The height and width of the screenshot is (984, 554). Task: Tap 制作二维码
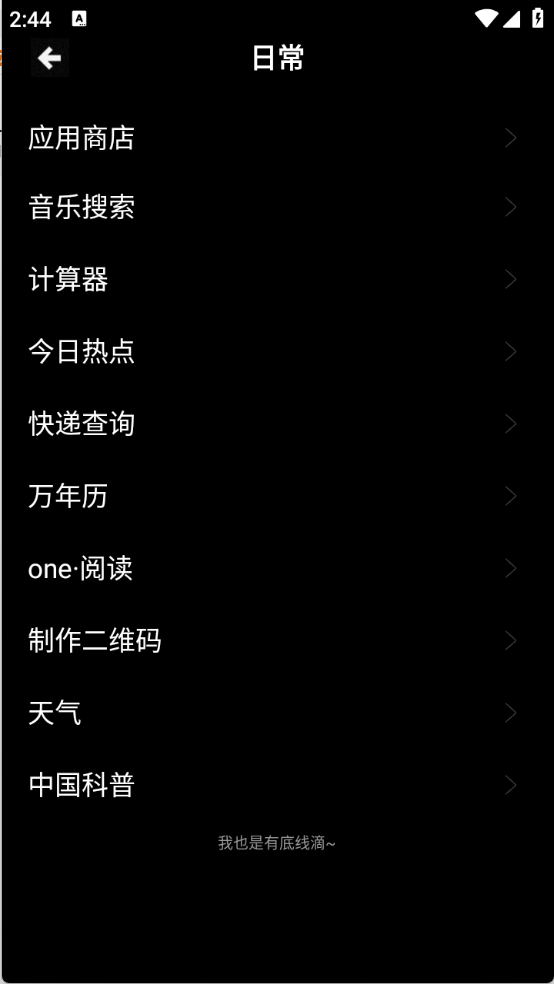coord(277,641)
